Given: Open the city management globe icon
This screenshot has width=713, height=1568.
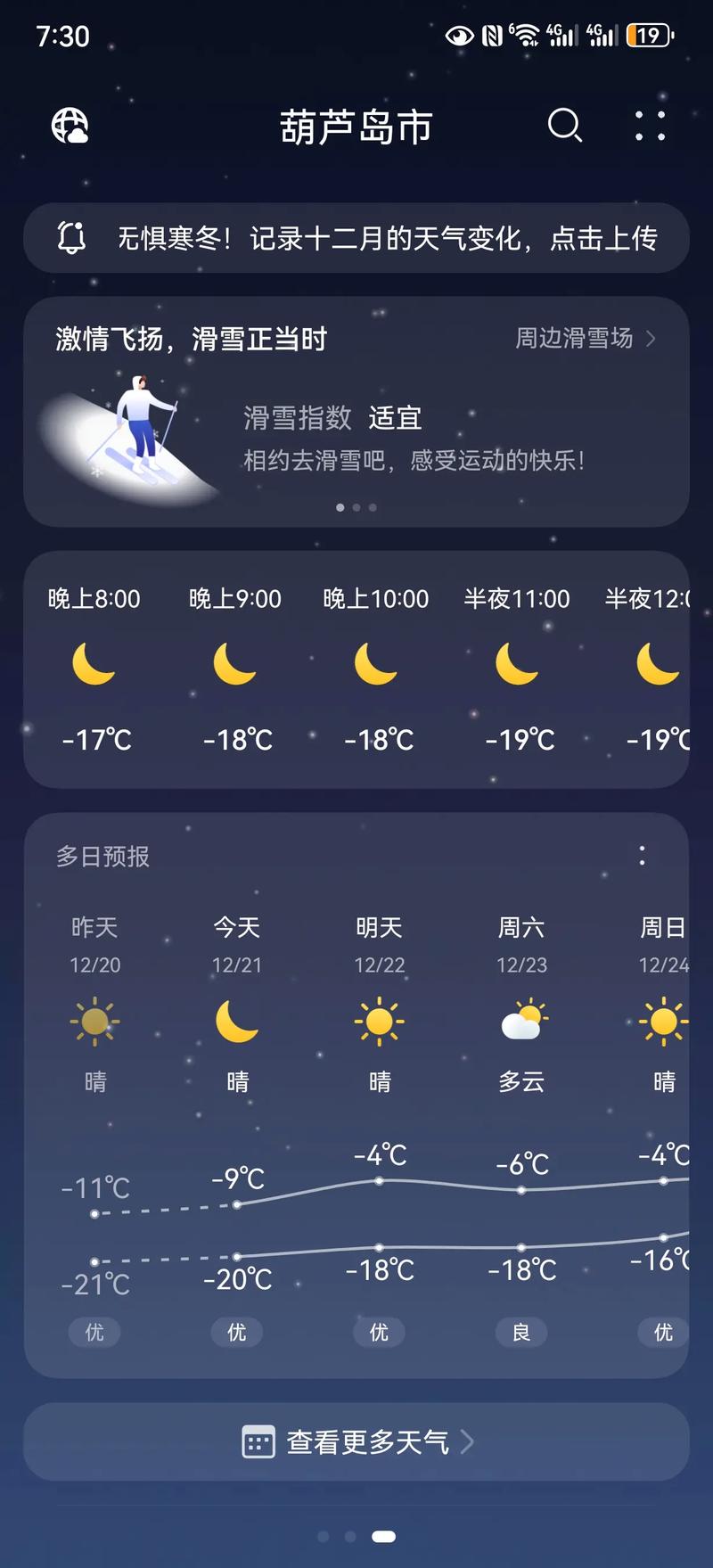Looking at the screenshot, I should pos(70,127).
